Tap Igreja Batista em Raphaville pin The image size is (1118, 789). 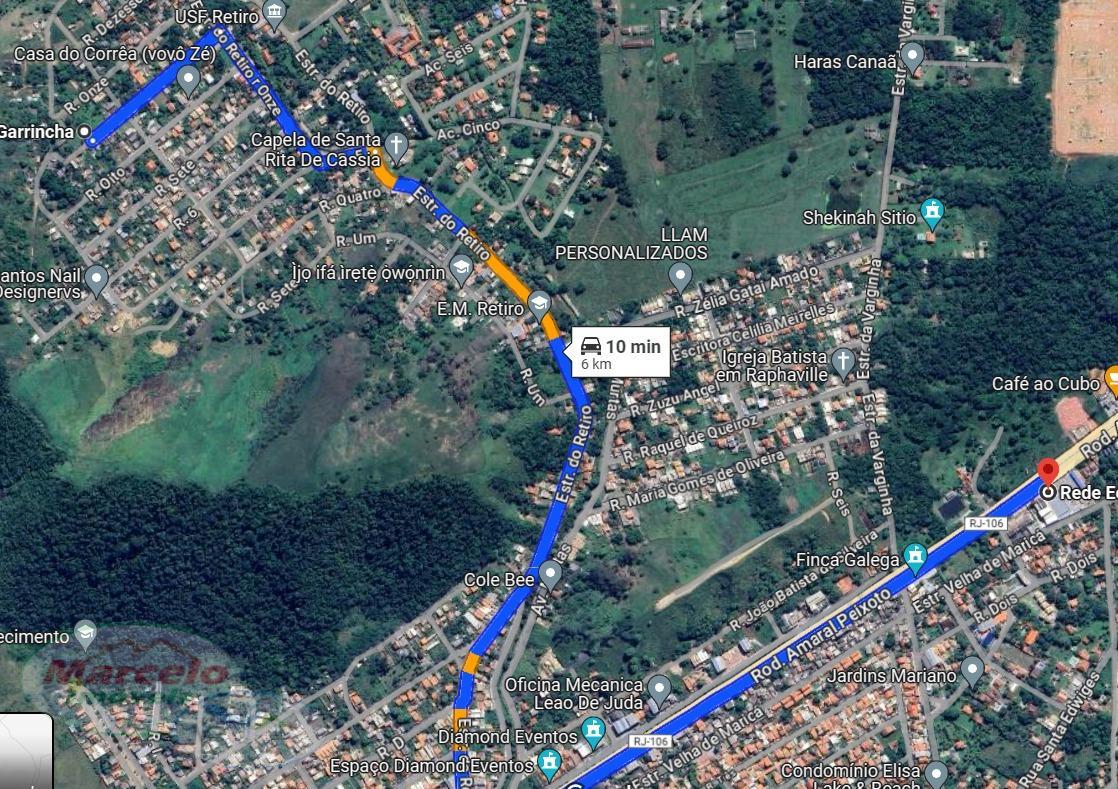pos(843,361)
